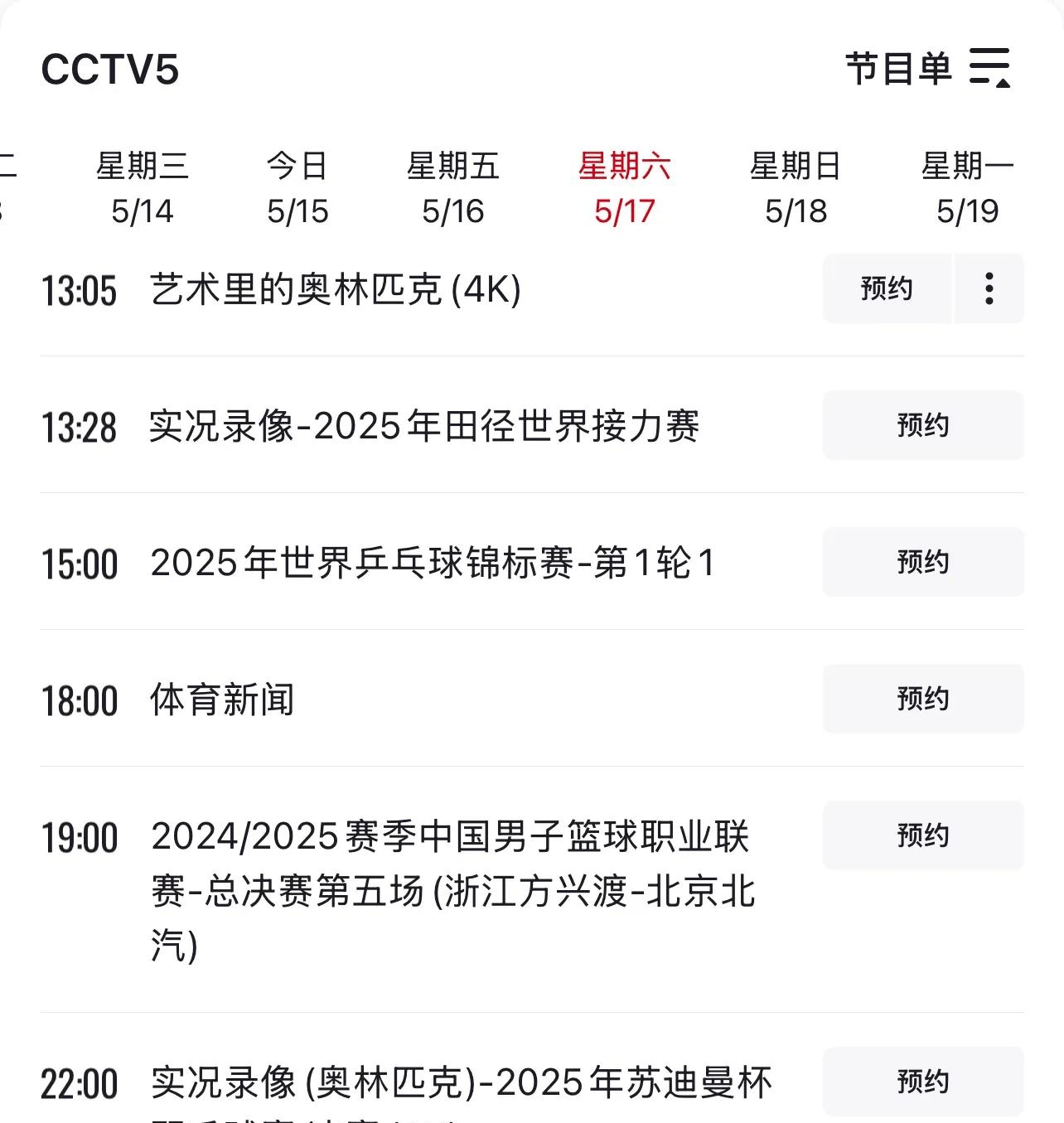Reserve 15:00 世界乒乓球锦标赛 broadcast
Image resolution: width=1064 pixels, height=1123 pixels.
[x=922, y=562]
